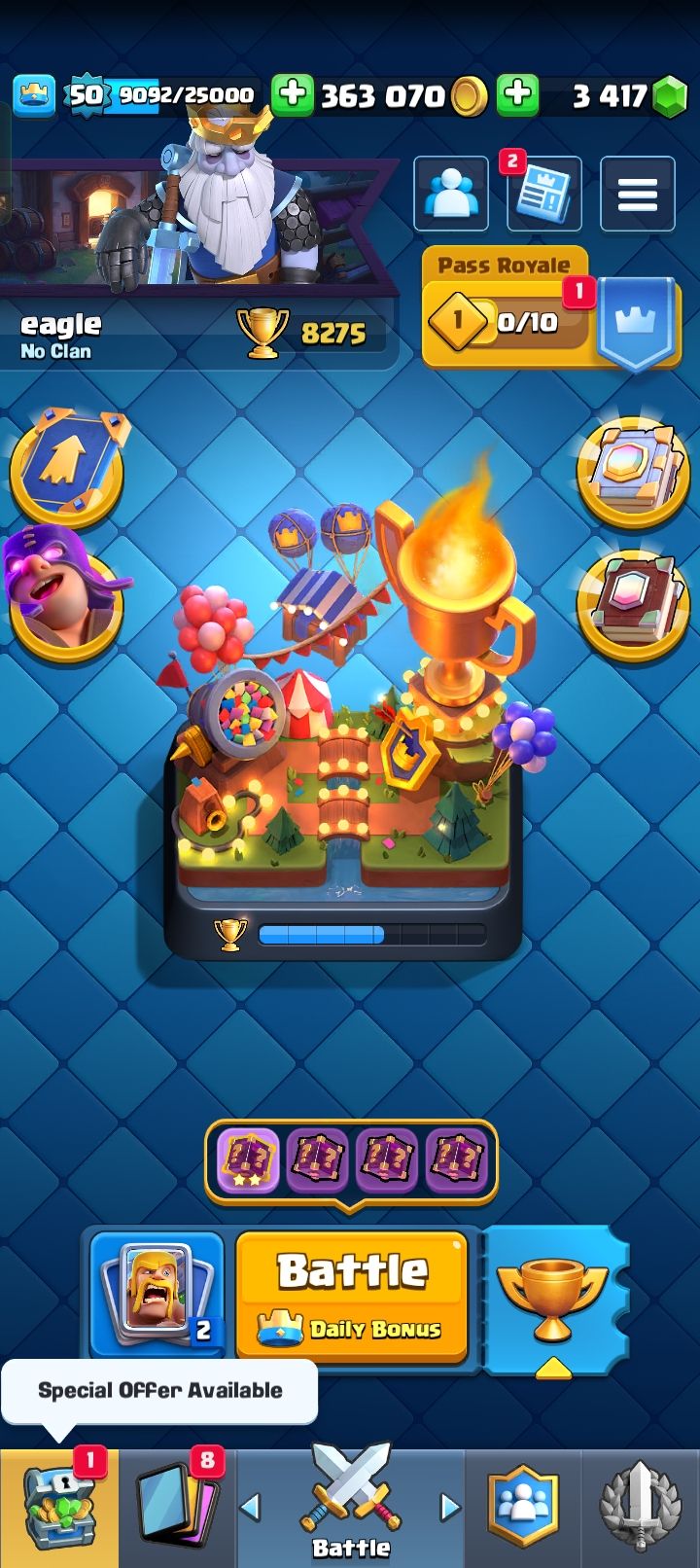Open the King level crown icon
700x1568 pixels.
coord(34,95)
